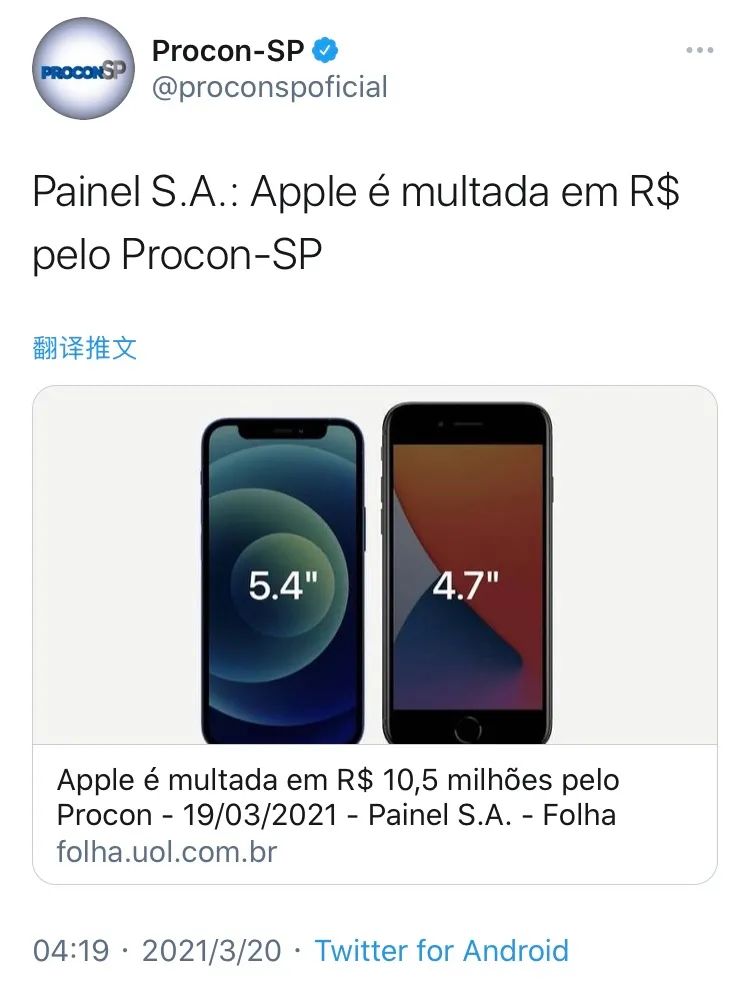Translate the tweet text

click(84, 348)
